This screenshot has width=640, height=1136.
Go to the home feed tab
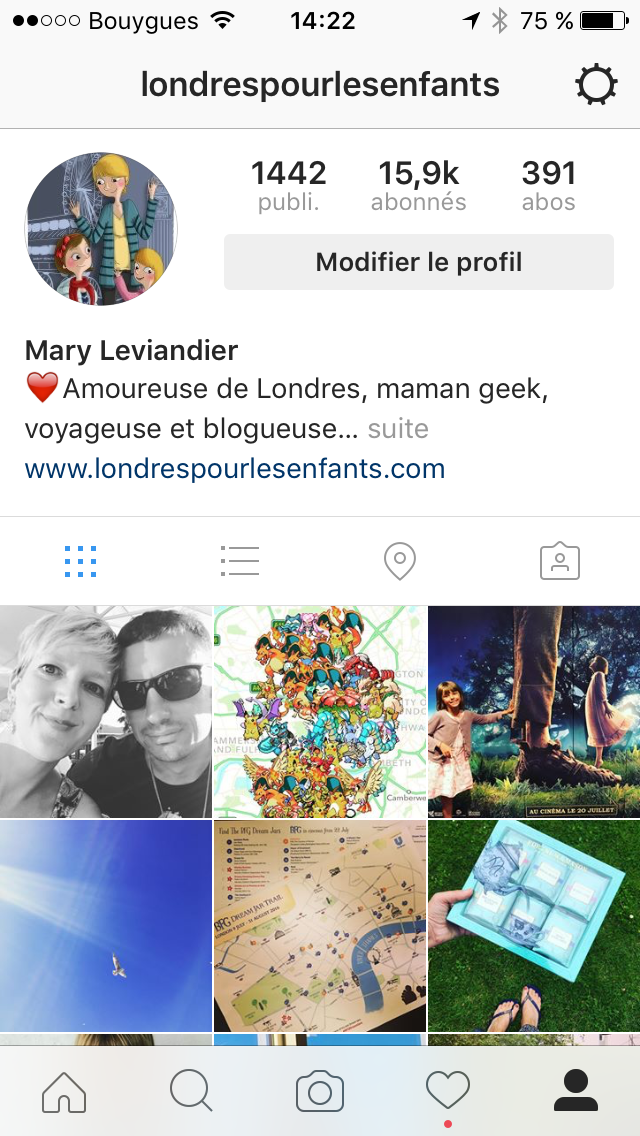(64, 1091)
